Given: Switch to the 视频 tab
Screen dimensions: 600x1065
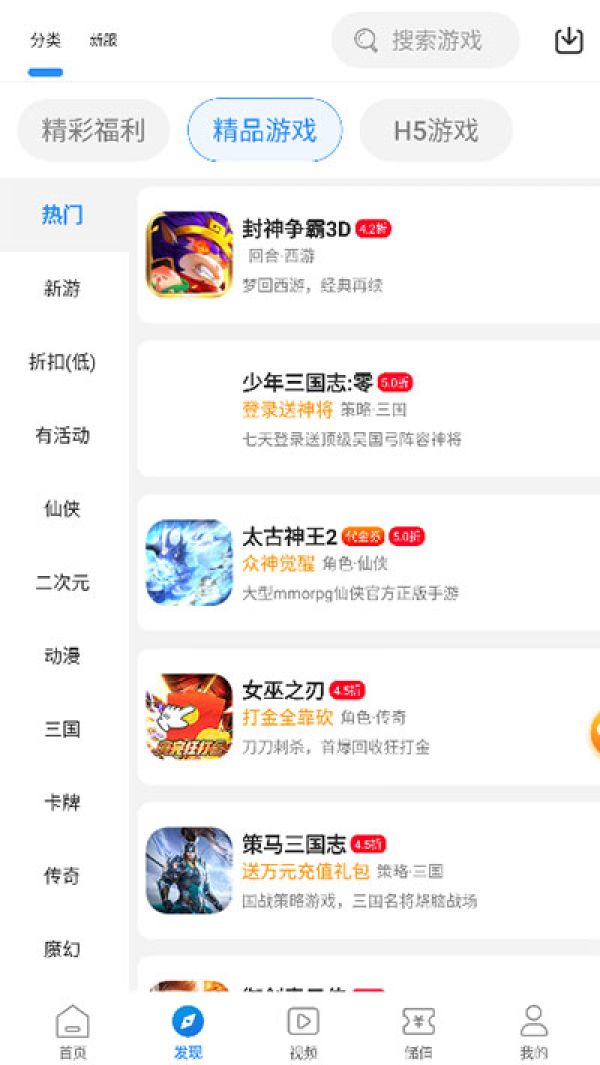Looking at the screenshot, I should pos(303,1032).
